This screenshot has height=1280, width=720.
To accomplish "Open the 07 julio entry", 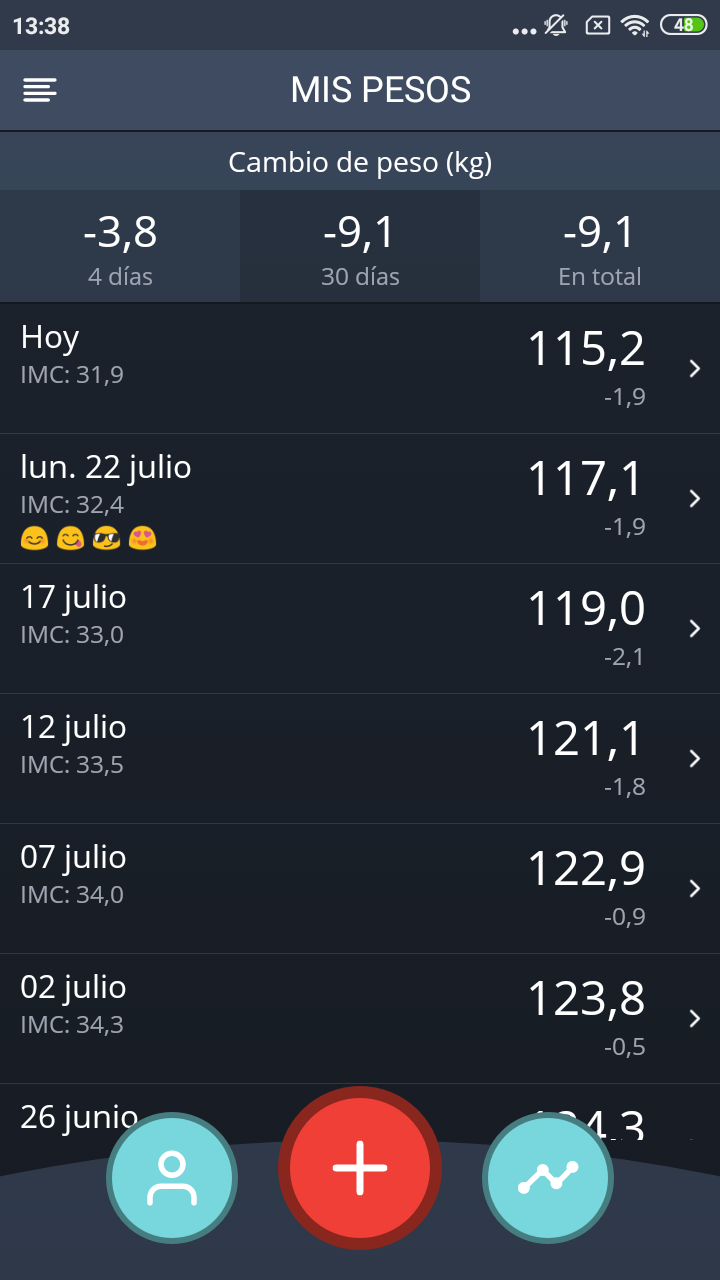I will coord(360,888).
